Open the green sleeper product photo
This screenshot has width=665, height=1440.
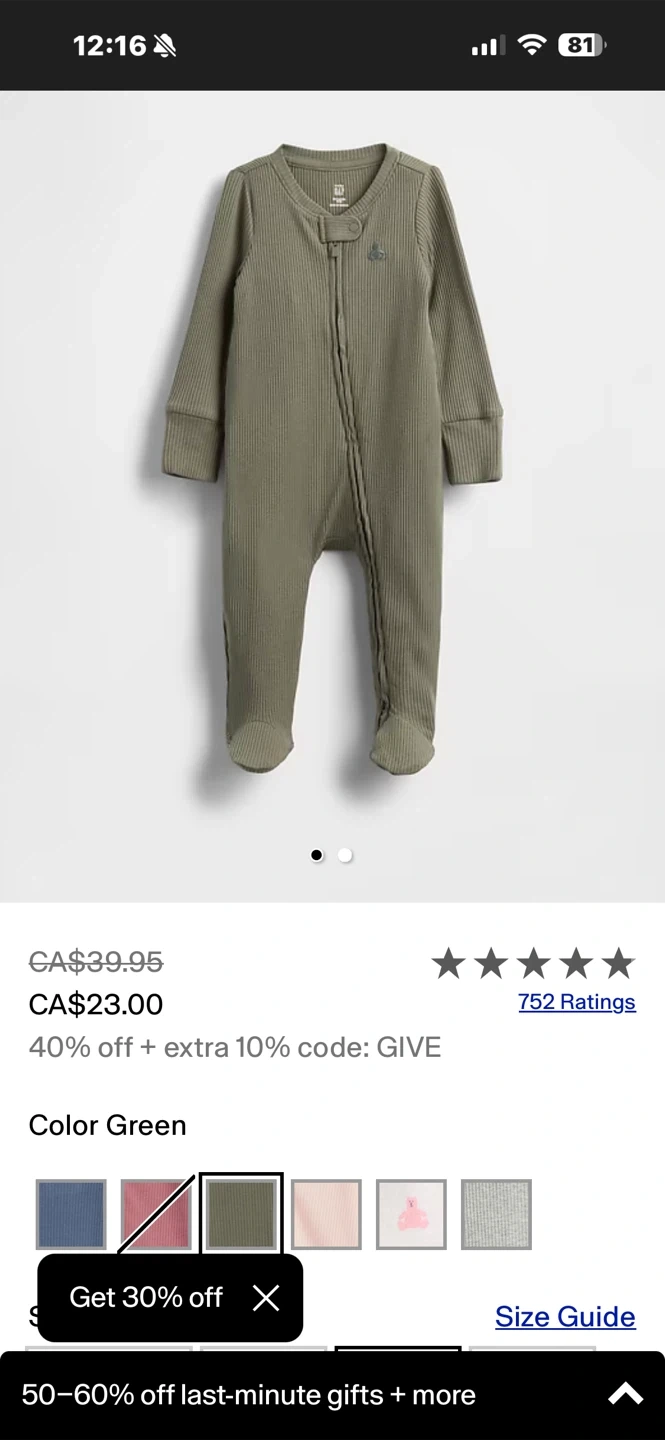332,460
